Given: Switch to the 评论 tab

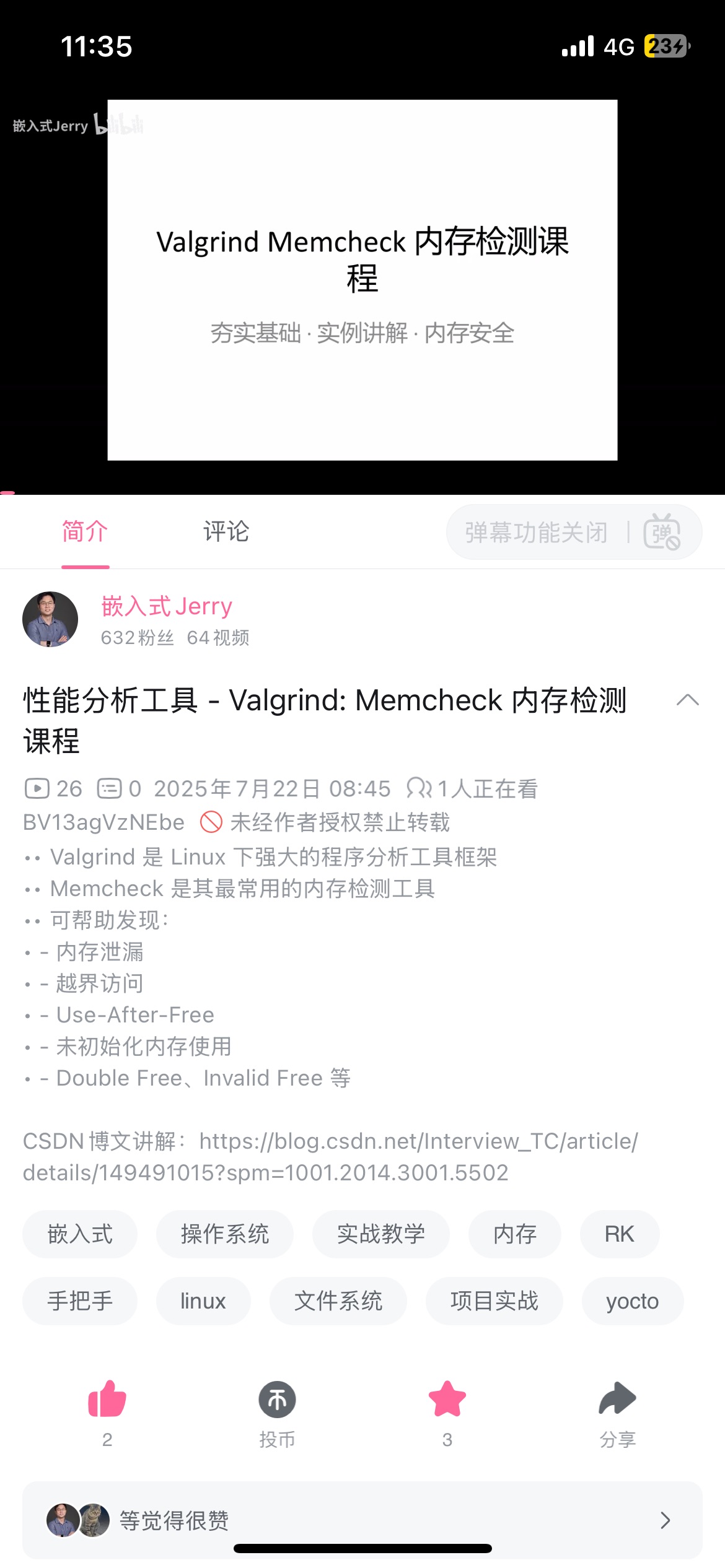Looking at the screenshot, I should 226,531.
